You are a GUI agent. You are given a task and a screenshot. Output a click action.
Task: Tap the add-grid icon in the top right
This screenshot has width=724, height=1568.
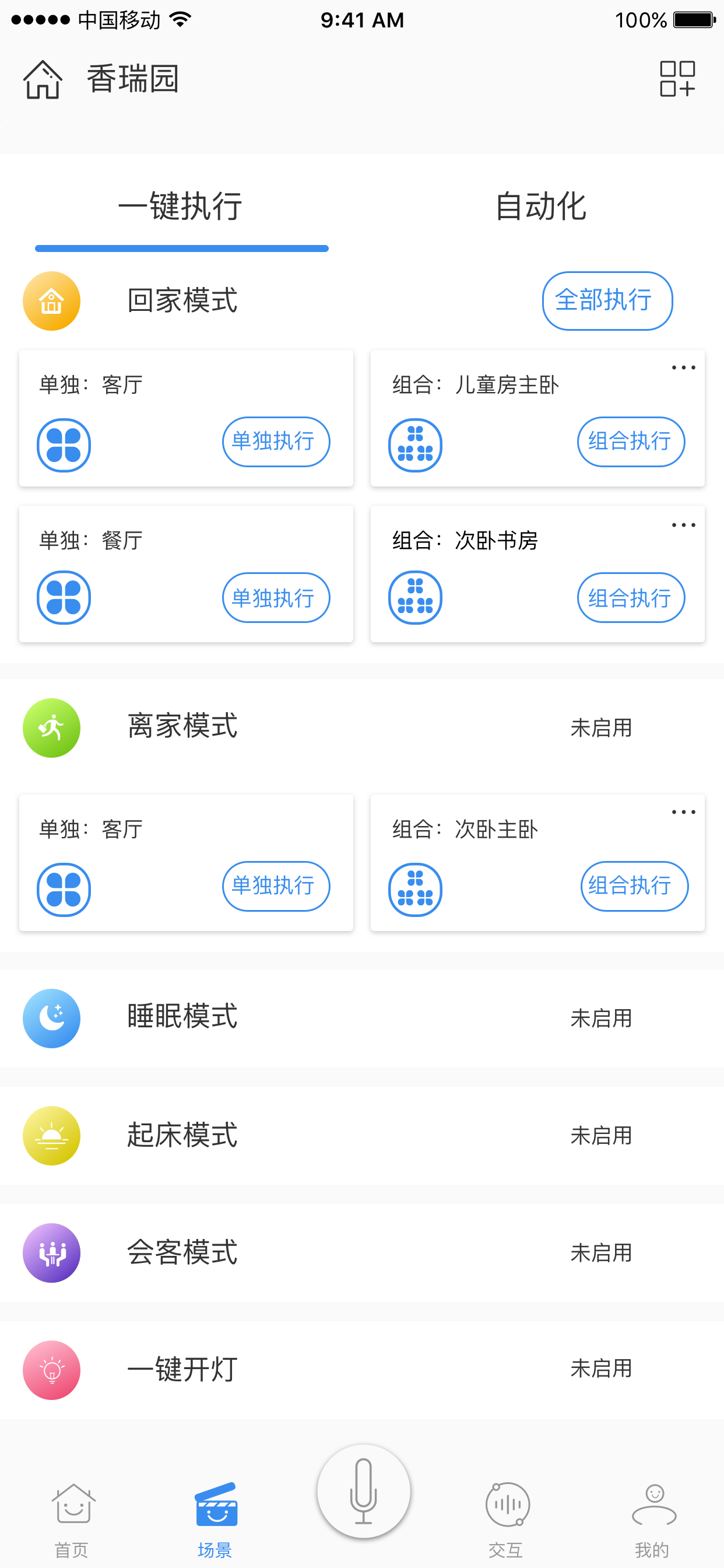coord(677,79)
